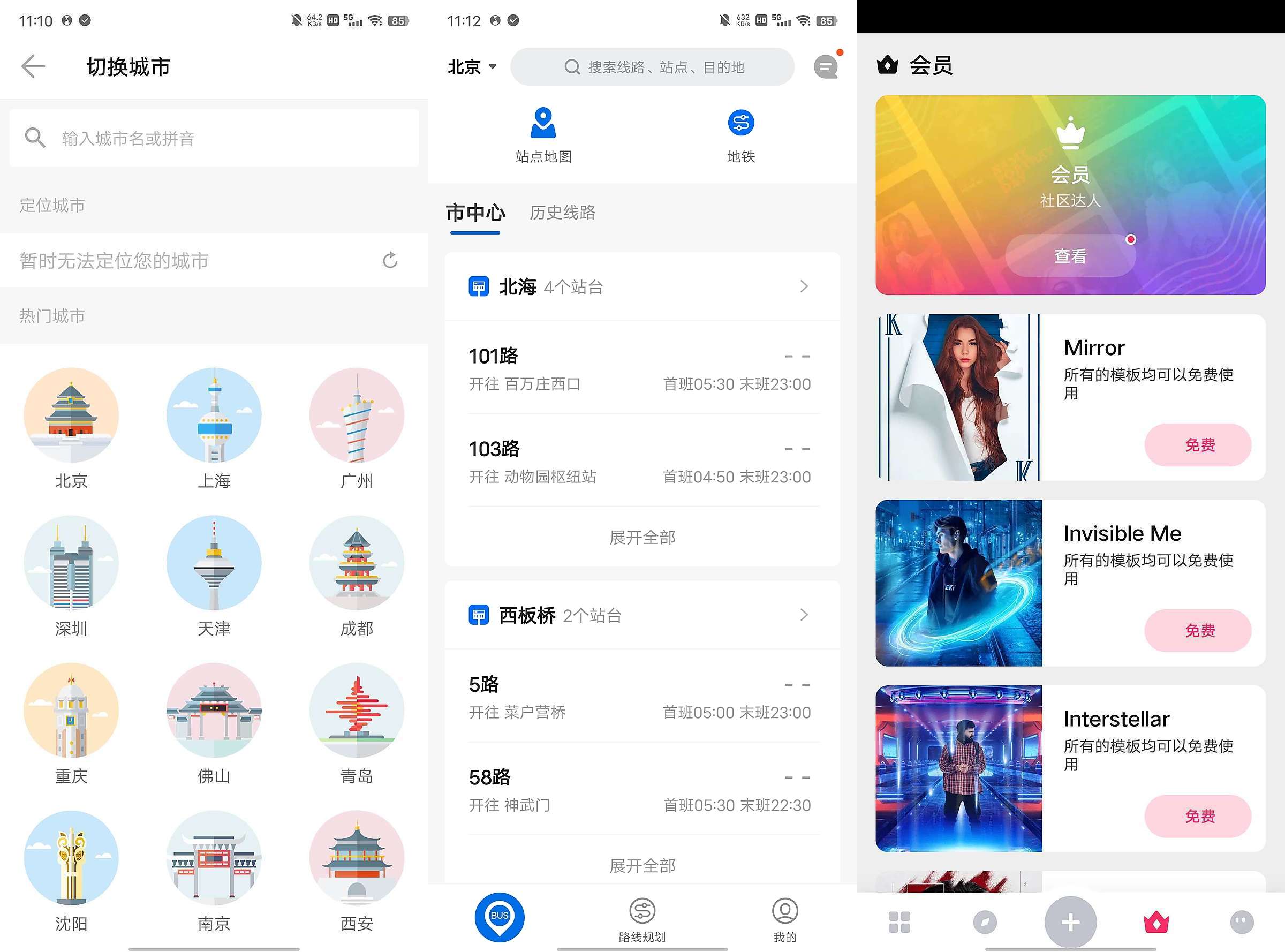Open the messages icon with red dot
The image size is (1285, 952).
tap(825, 67)
